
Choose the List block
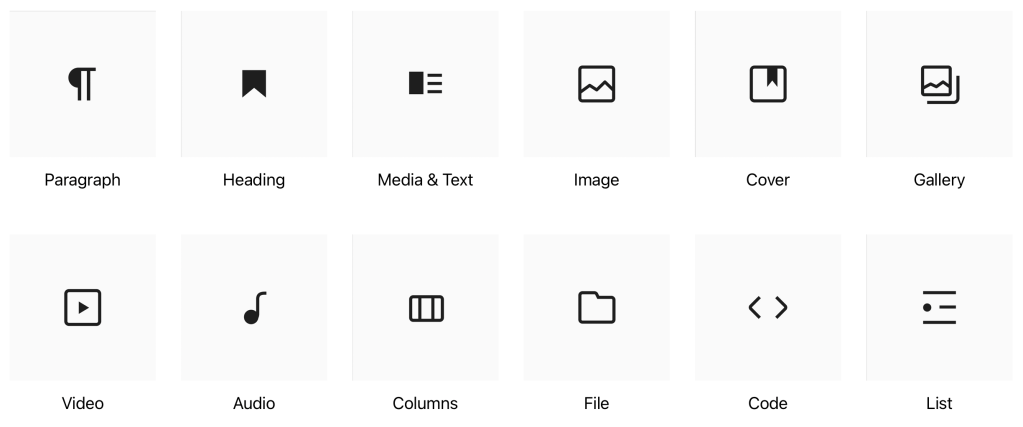(939, 308)
